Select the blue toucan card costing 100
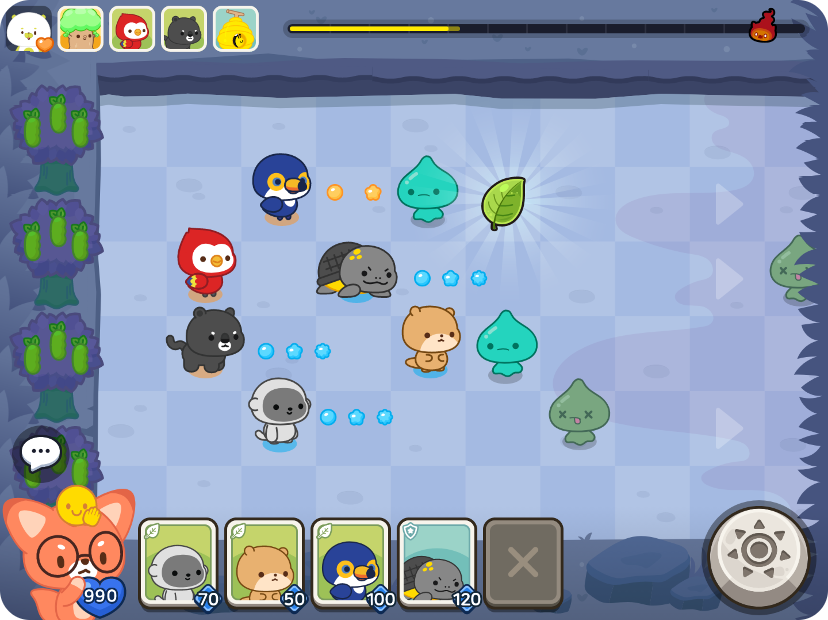This screenshot has height=620, width=828. pyautogui.click(x=351, y=561)
